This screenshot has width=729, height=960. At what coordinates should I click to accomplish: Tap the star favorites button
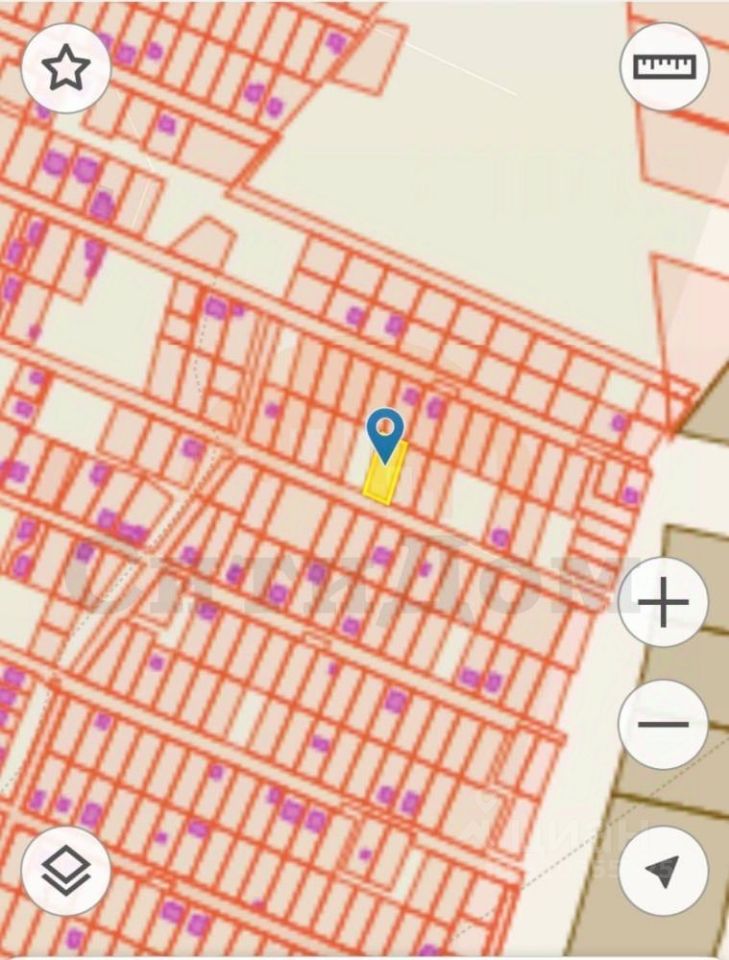tap(66, 68)
